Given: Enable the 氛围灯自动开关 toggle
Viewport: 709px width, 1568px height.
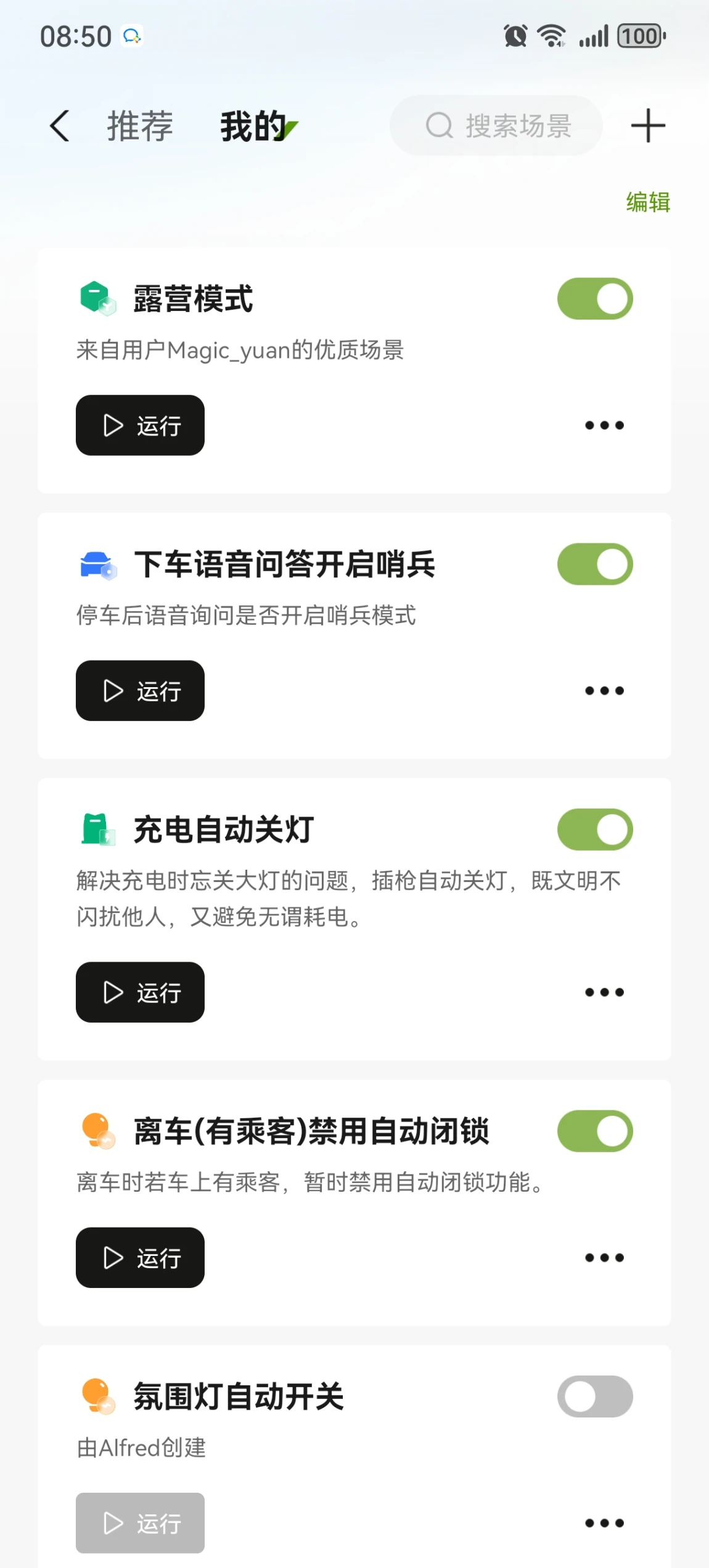Looking at the screenshot, I should (x=595, y=1397).
